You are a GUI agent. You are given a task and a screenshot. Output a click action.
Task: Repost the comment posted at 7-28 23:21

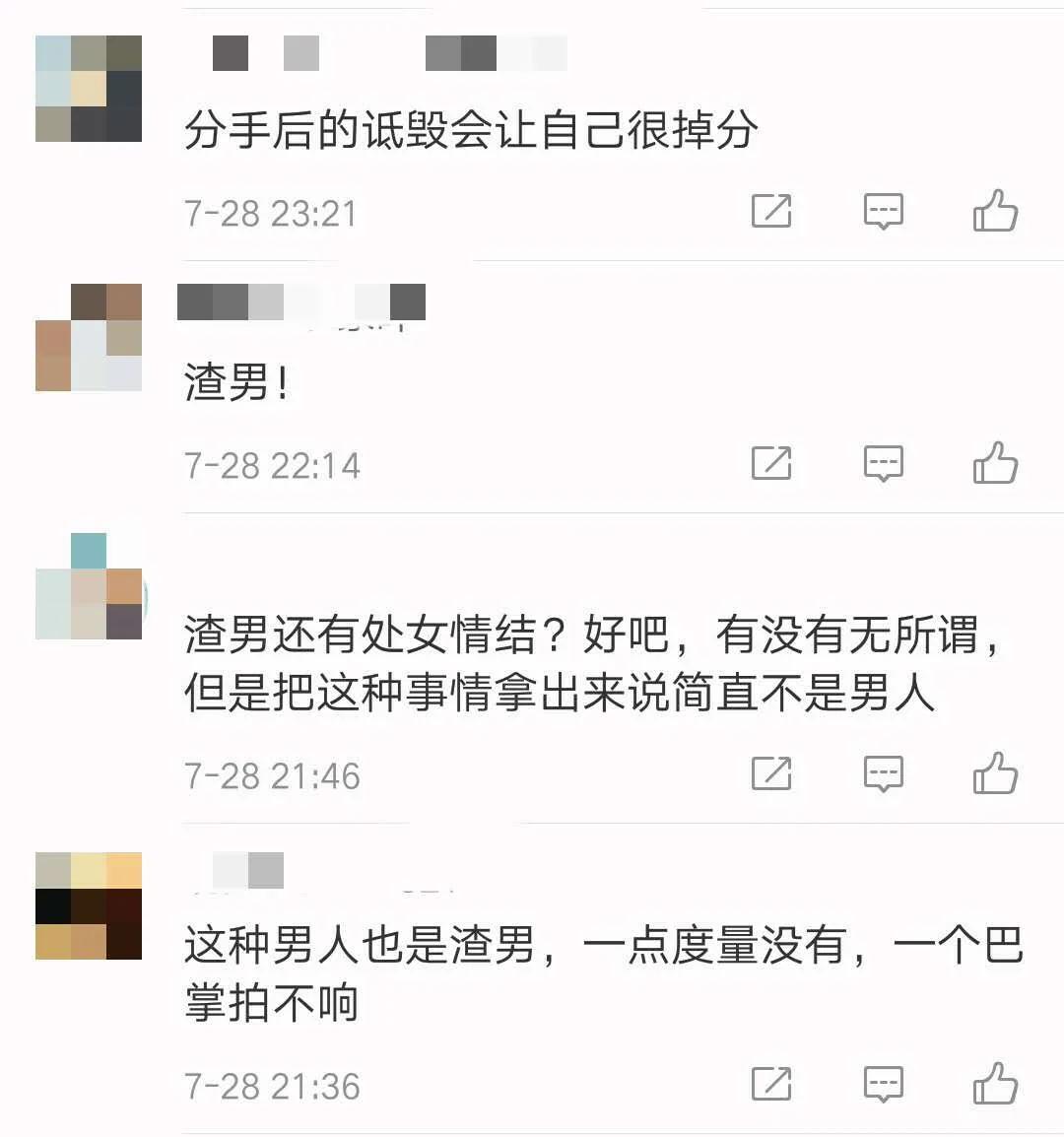coord(771,211)
